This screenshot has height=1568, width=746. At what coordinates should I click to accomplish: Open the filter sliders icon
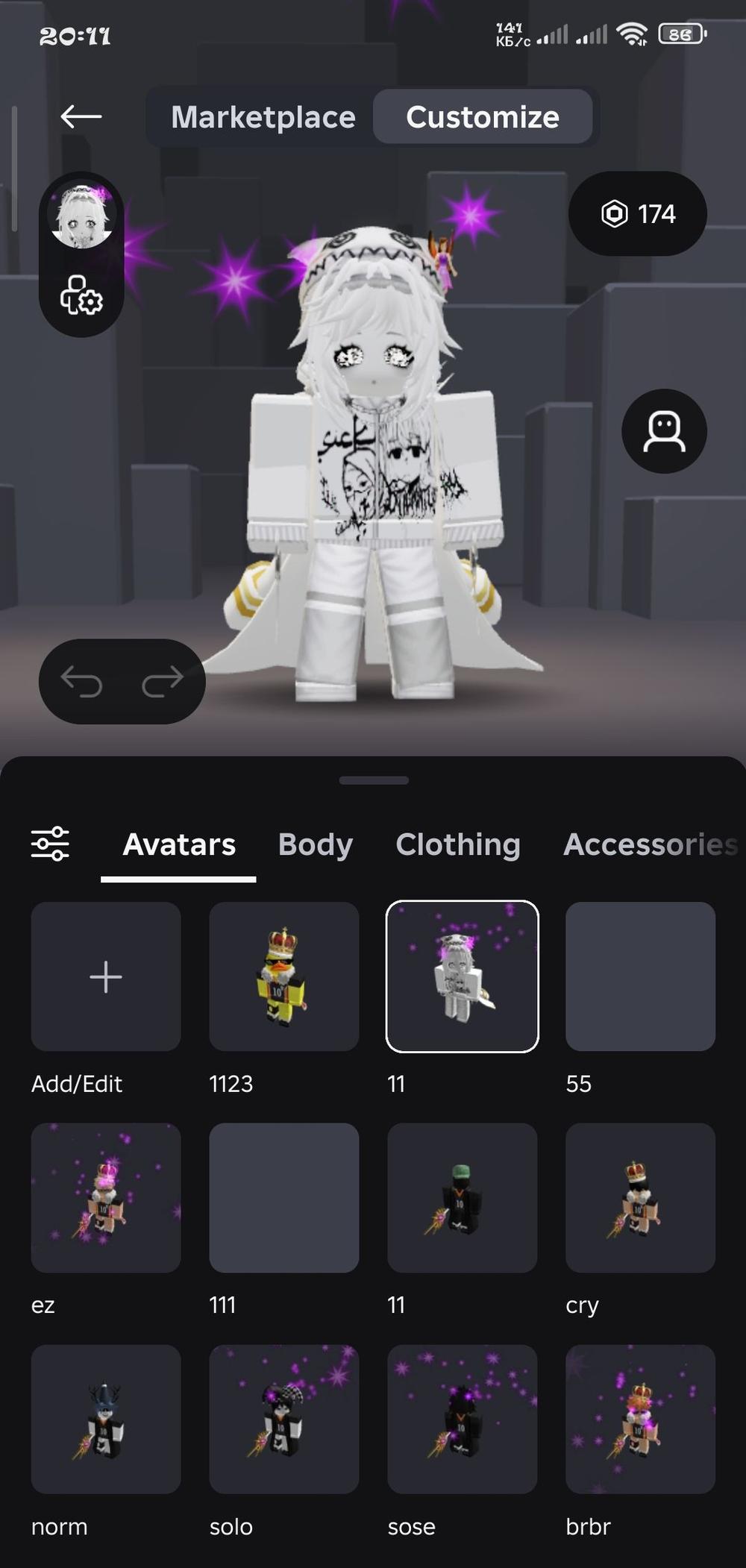50,844
